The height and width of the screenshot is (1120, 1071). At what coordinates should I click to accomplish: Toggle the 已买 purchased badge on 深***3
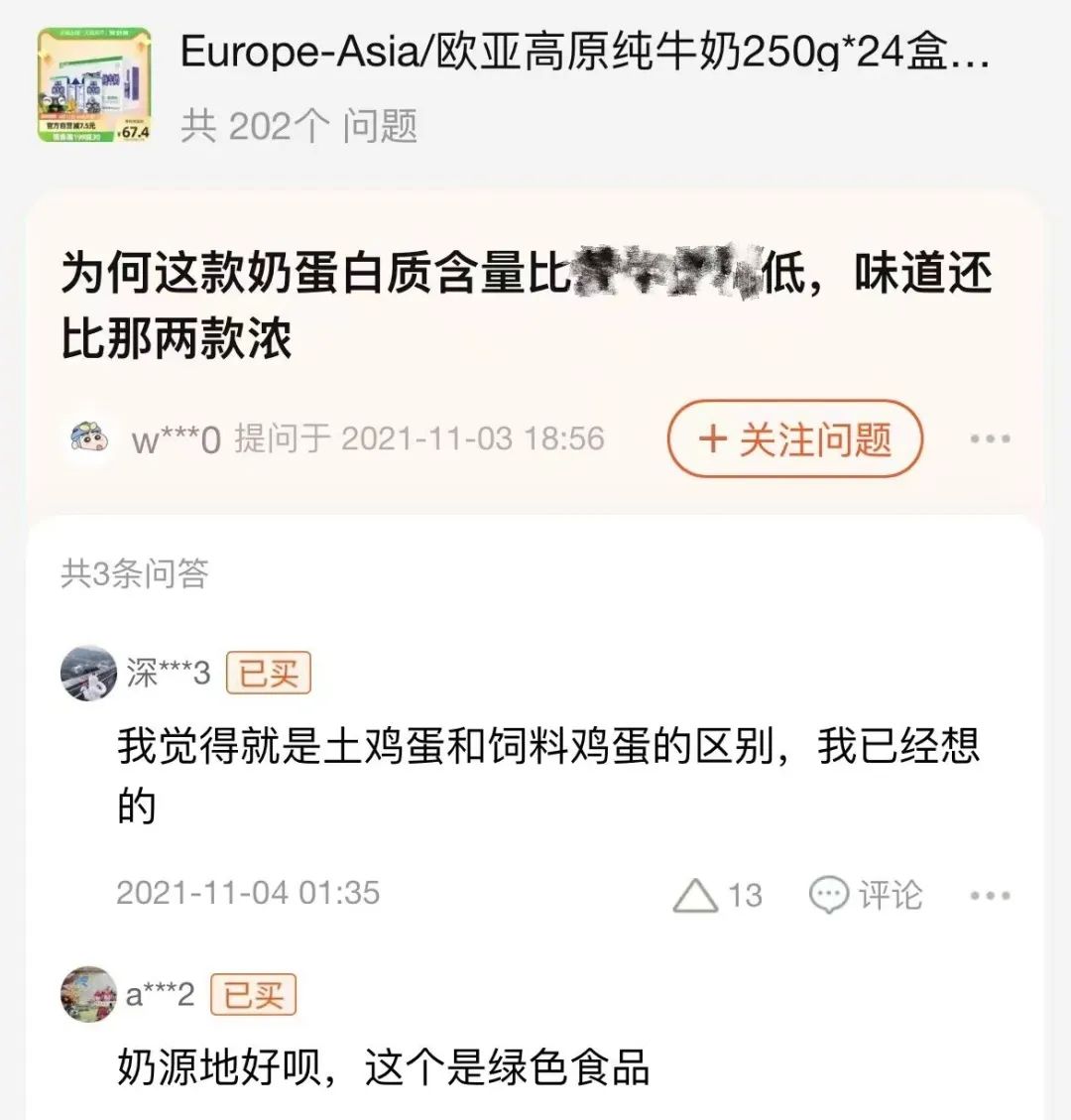[x=270, y=672]
